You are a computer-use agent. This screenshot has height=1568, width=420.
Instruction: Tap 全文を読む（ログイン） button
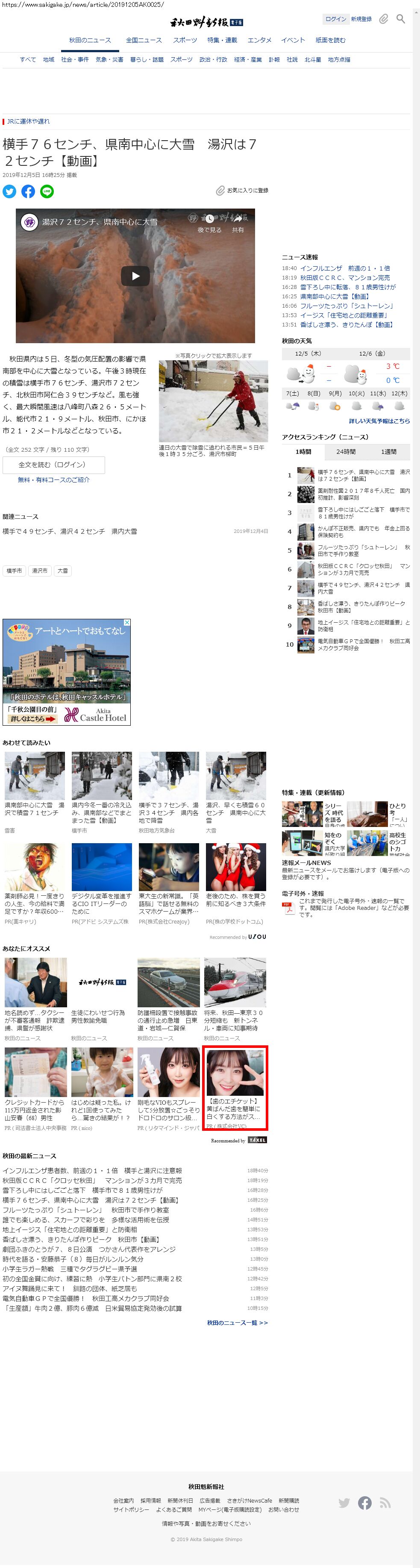(x=53, y=465)
